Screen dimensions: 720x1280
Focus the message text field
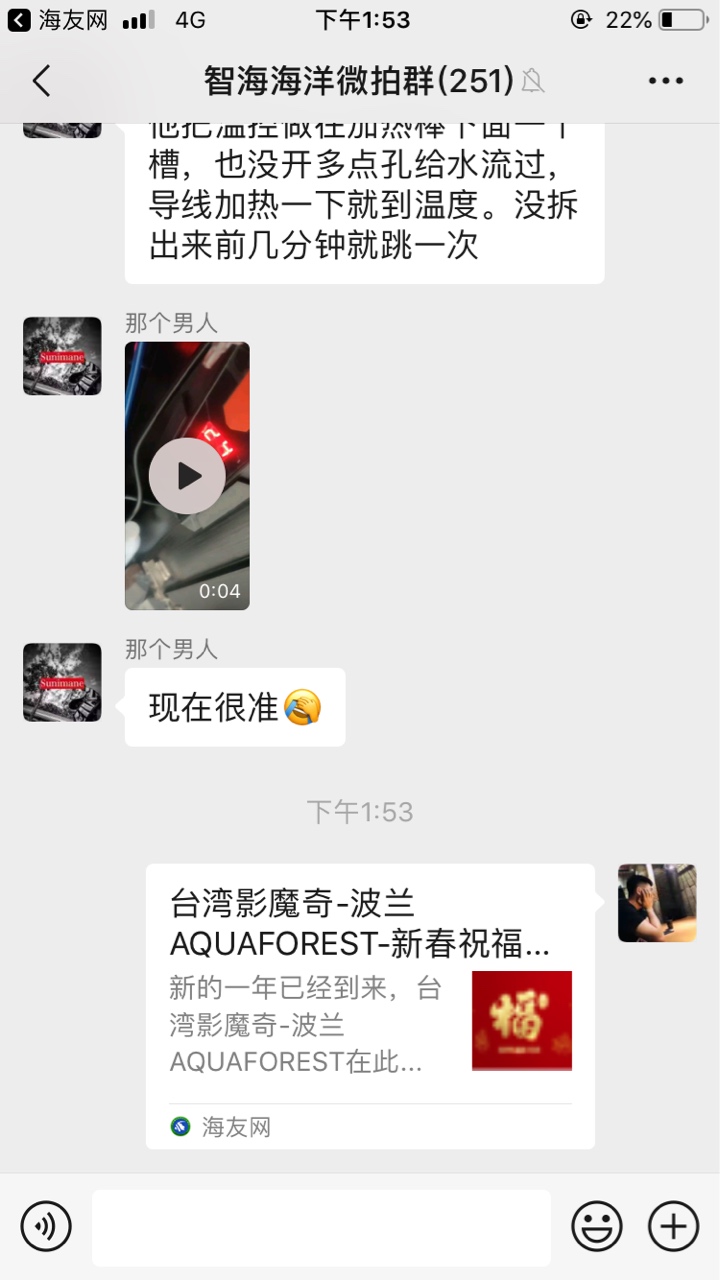[x=321, y=1227]
